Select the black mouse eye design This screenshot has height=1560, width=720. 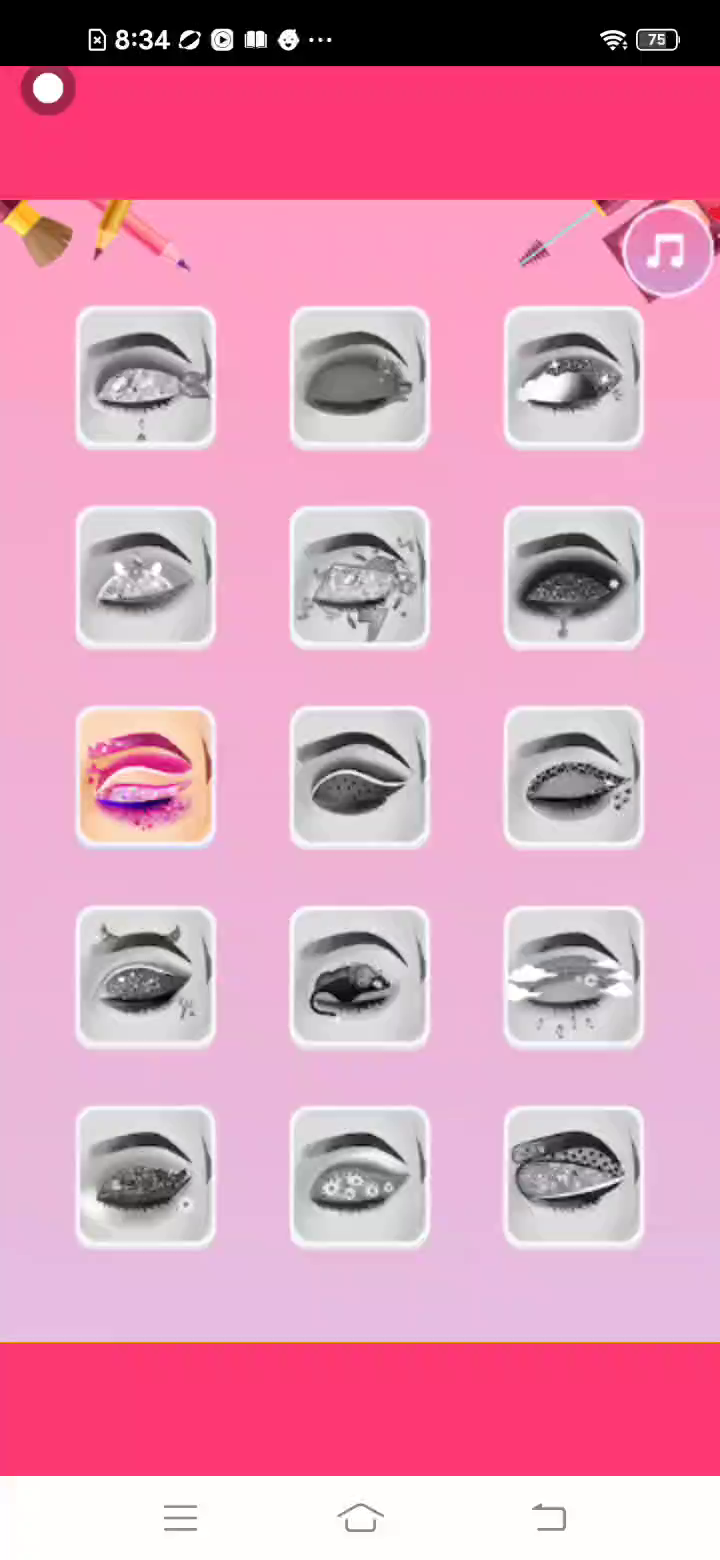point(360,977)
